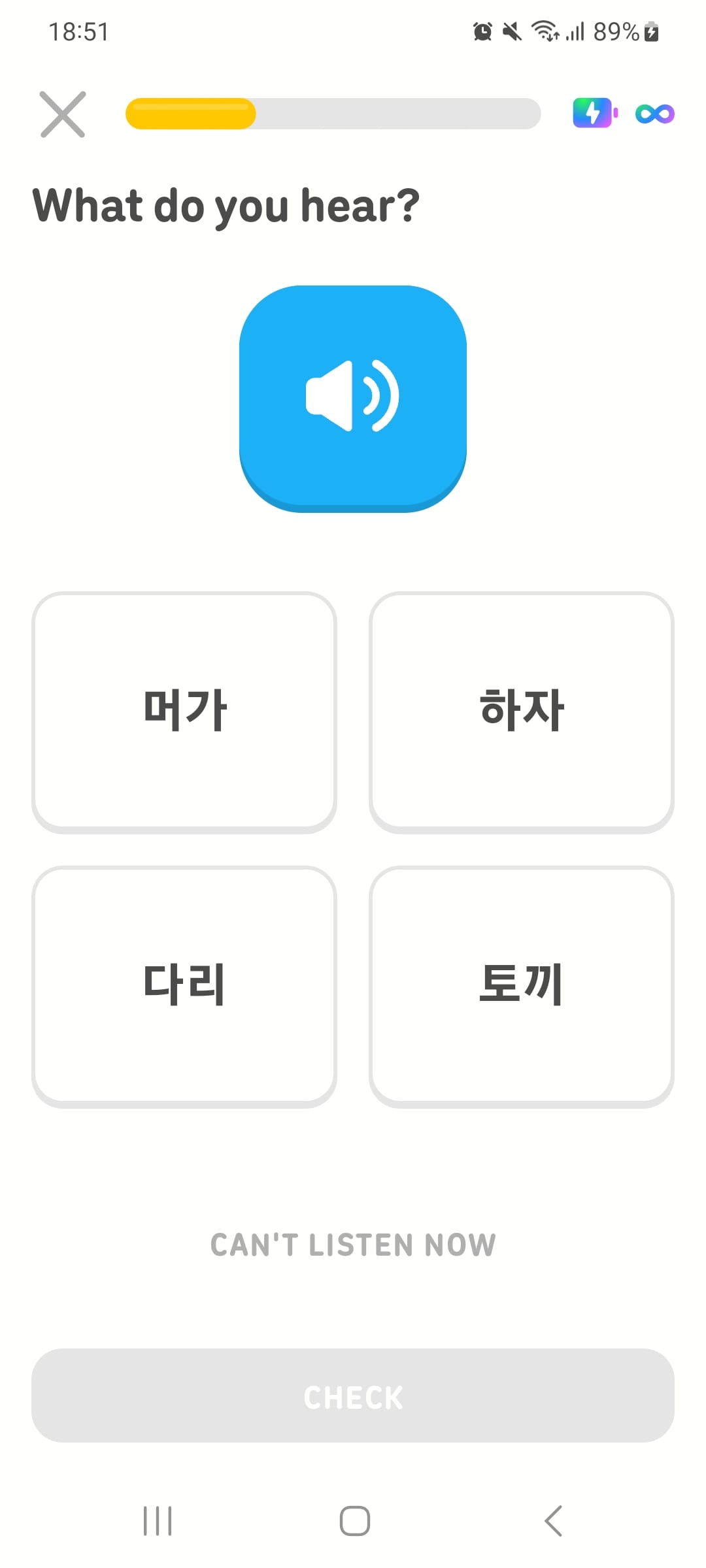706x1568 pixels.
Task: Open the recent apps navigation icon
Action: [157, 1520]
